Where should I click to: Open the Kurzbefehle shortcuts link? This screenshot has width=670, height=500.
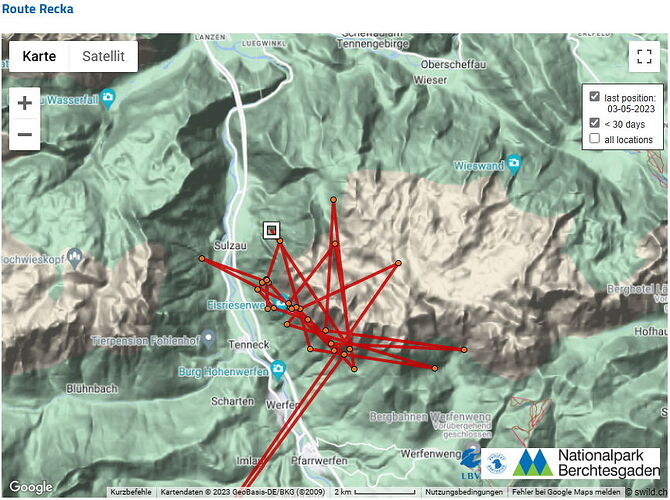click(131, 492)
